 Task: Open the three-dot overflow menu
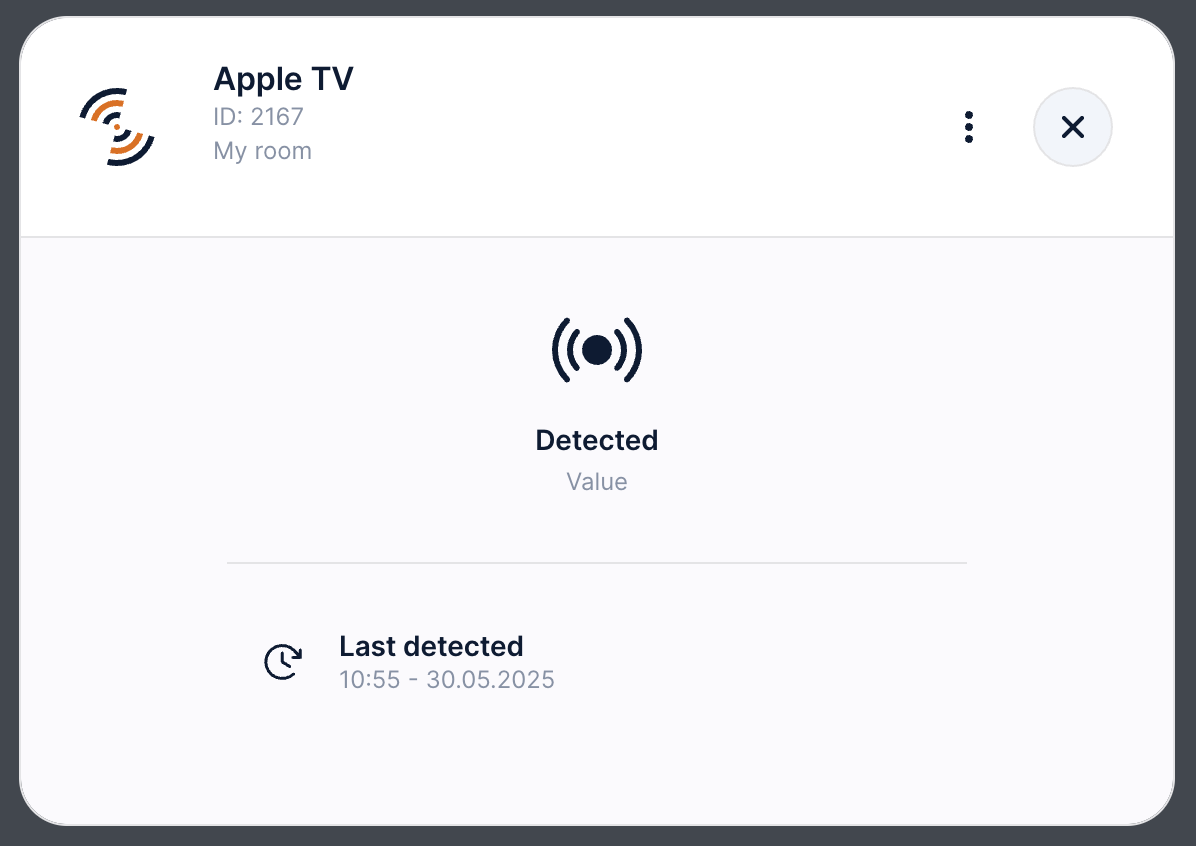pos(968,127)
